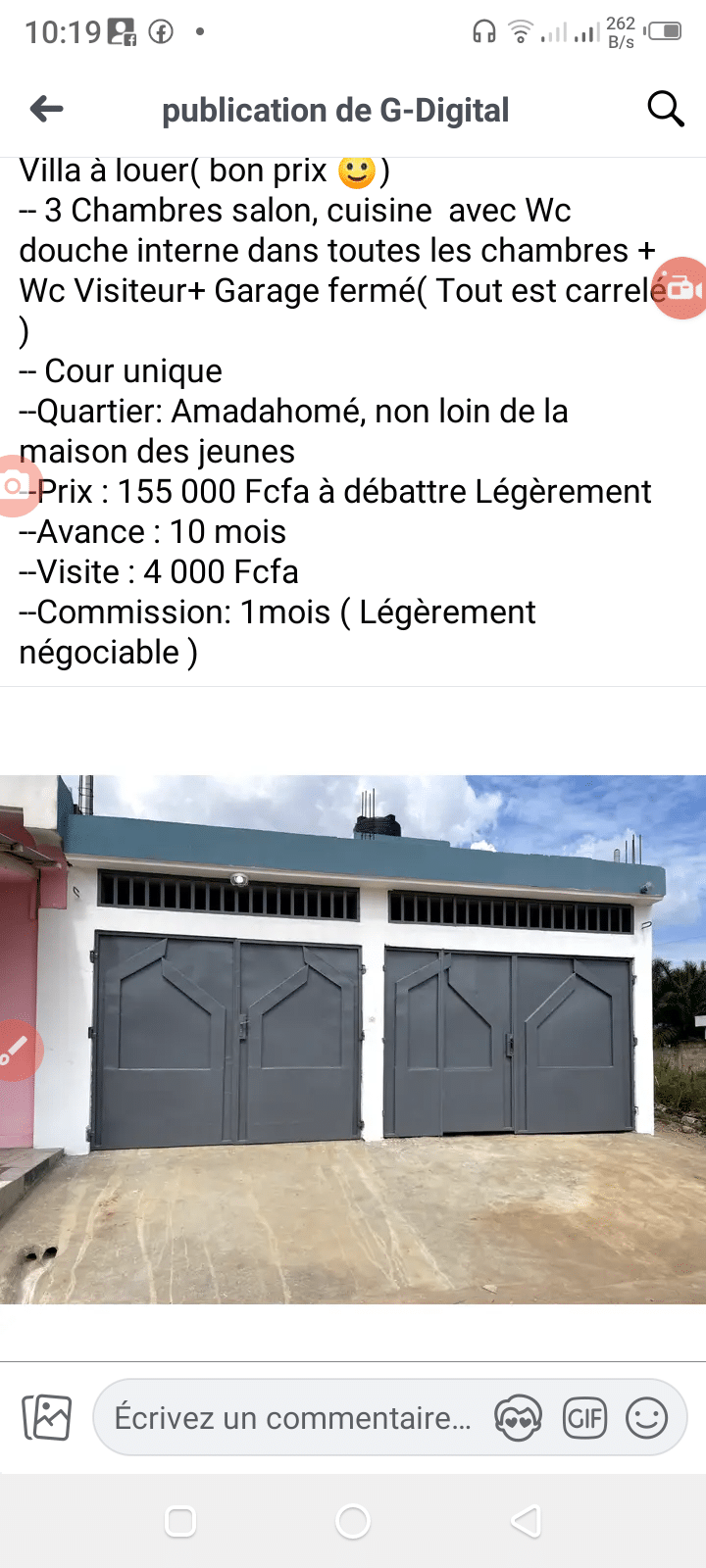Go back with the header arrow
This screenshot has width=706, height=1568.
46,109
